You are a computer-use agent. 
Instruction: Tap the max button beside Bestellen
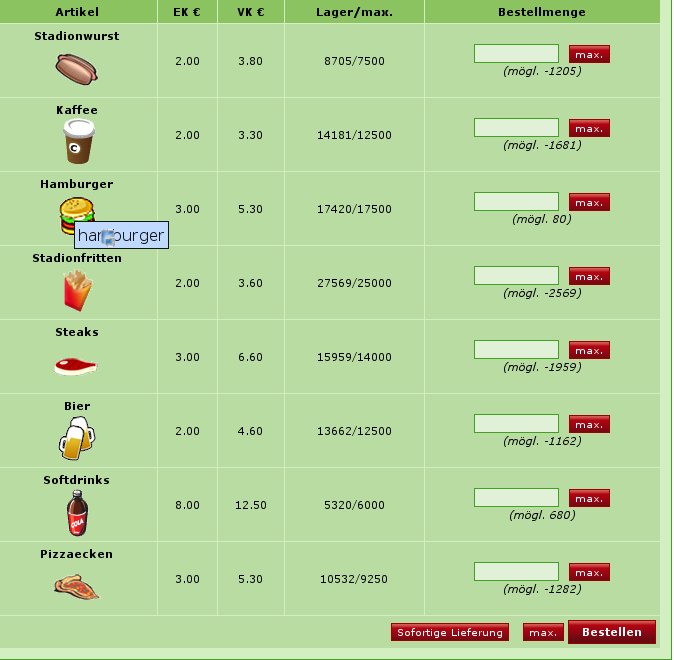(543, 632)
